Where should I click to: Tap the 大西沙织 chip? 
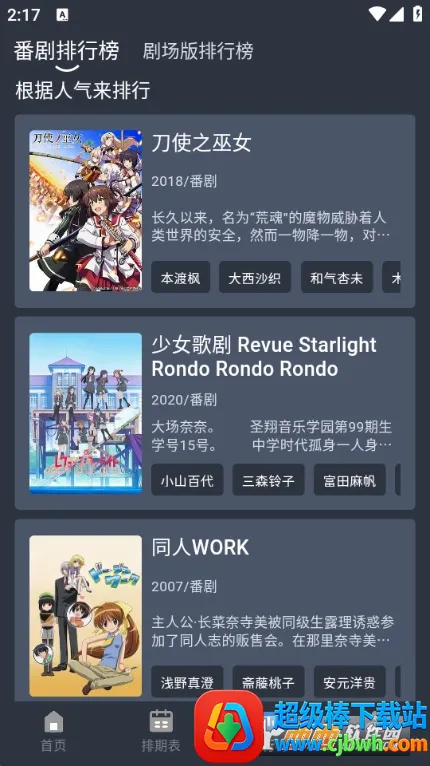pyautogui.click(x=255, y=277)
